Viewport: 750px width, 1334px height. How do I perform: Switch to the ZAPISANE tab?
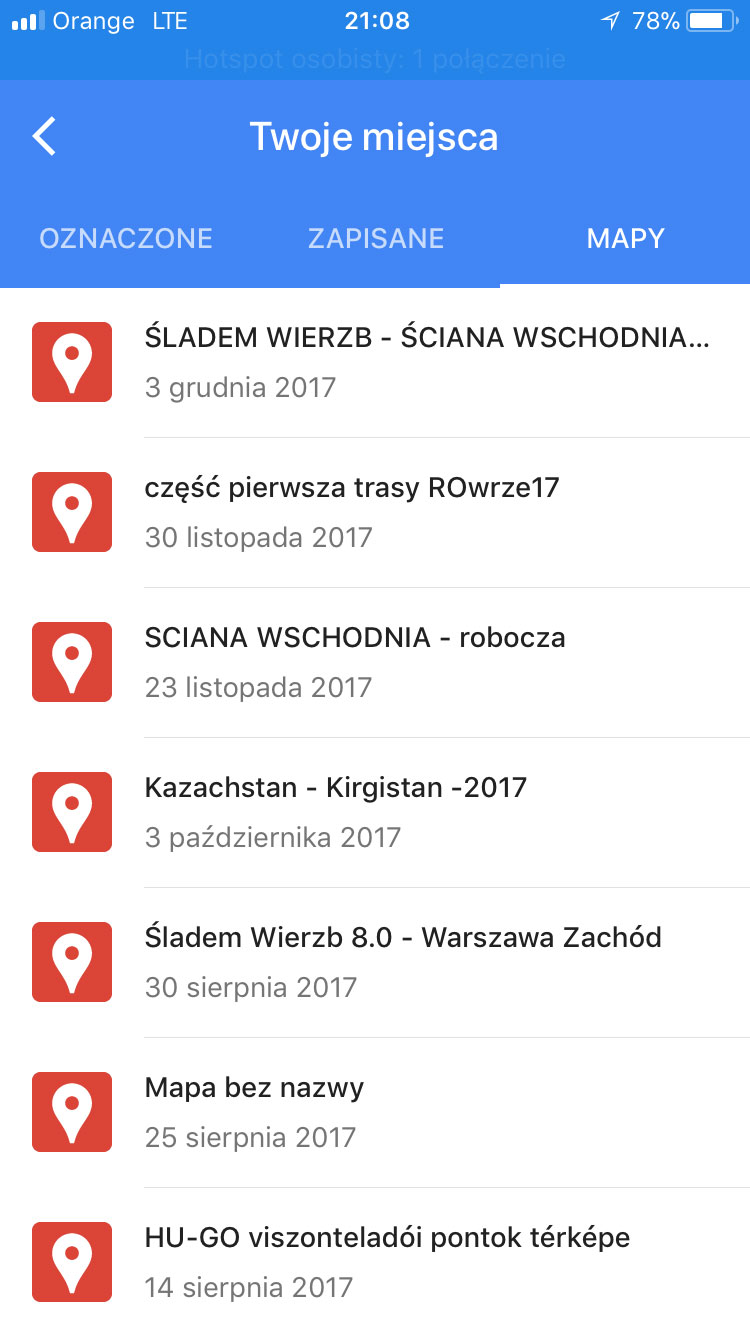point(375,238)
